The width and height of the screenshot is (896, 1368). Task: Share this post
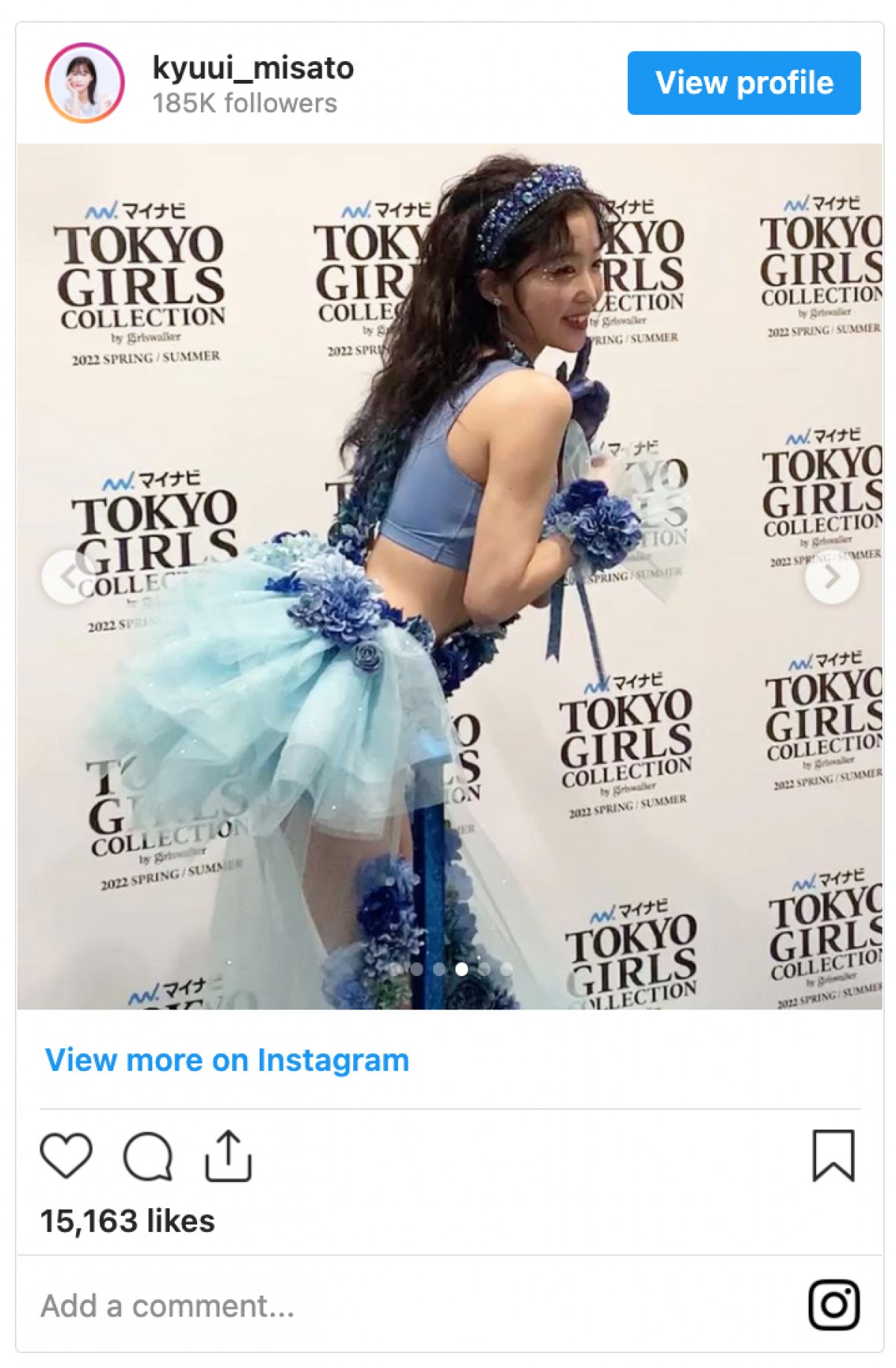pyautogui.click(x=228, y=1156)
